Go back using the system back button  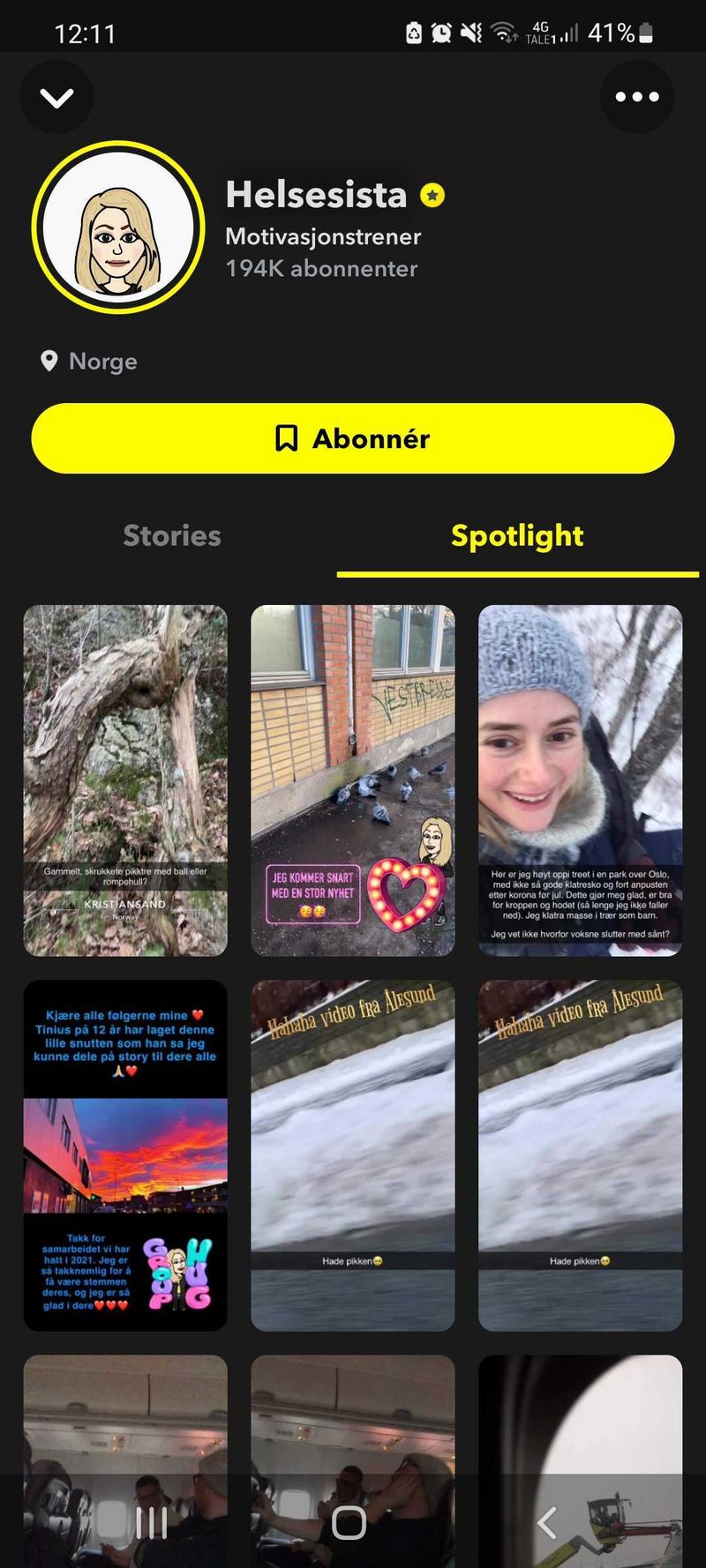point(547,1522)
